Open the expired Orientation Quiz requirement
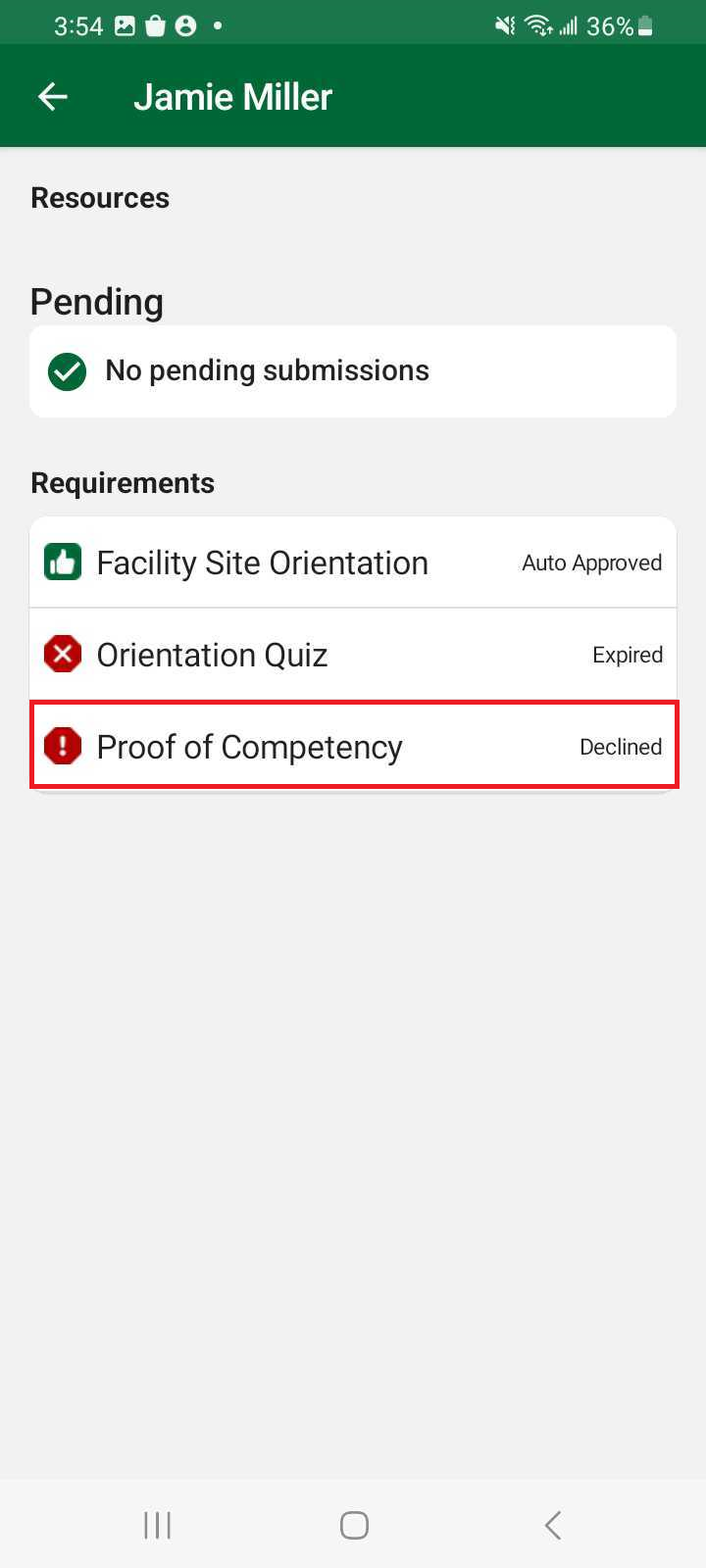 (x=353, y=655)
